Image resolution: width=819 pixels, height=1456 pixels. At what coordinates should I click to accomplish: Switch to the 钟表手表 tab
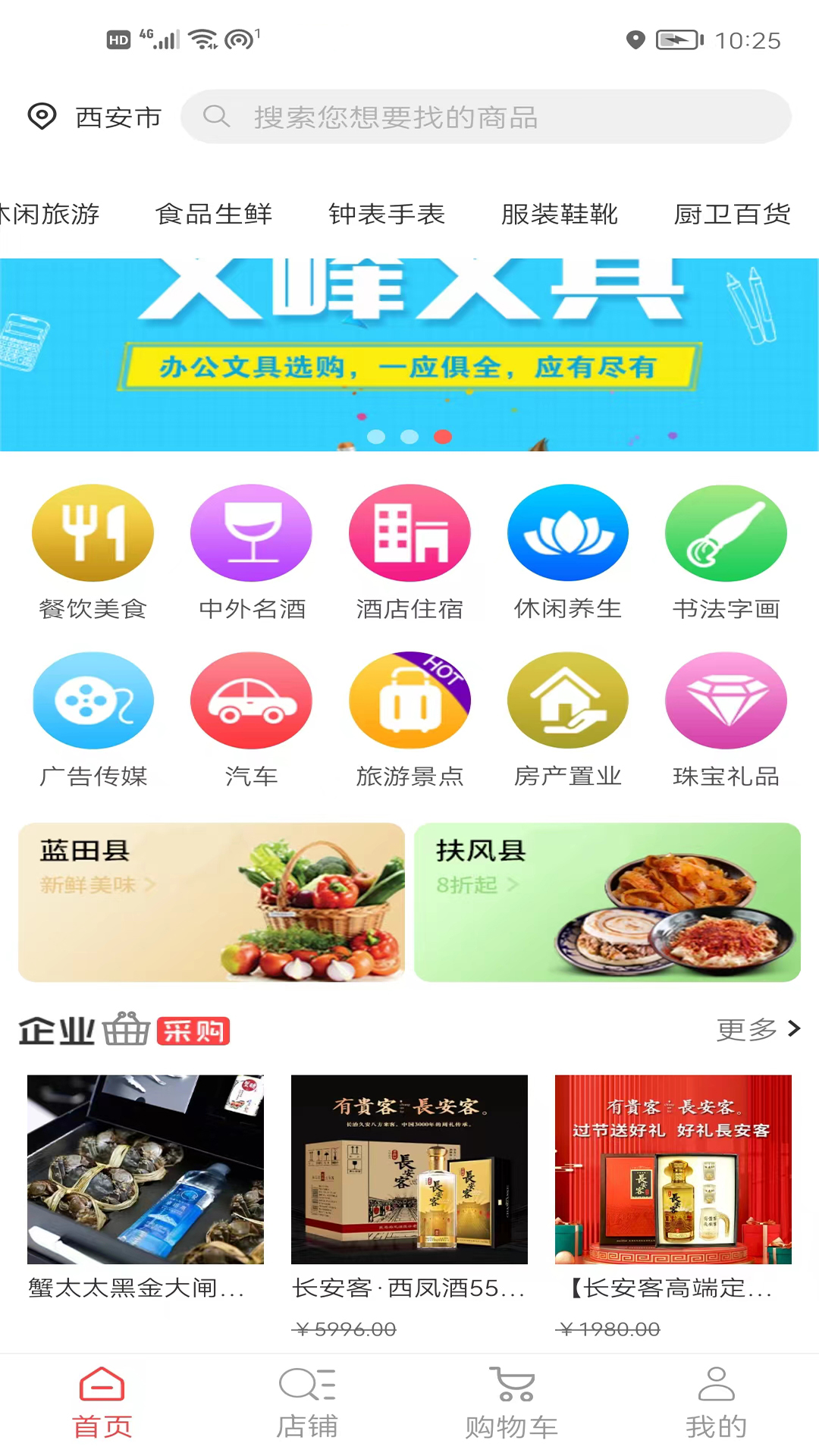pyautogui.click(x=387, y=214)
